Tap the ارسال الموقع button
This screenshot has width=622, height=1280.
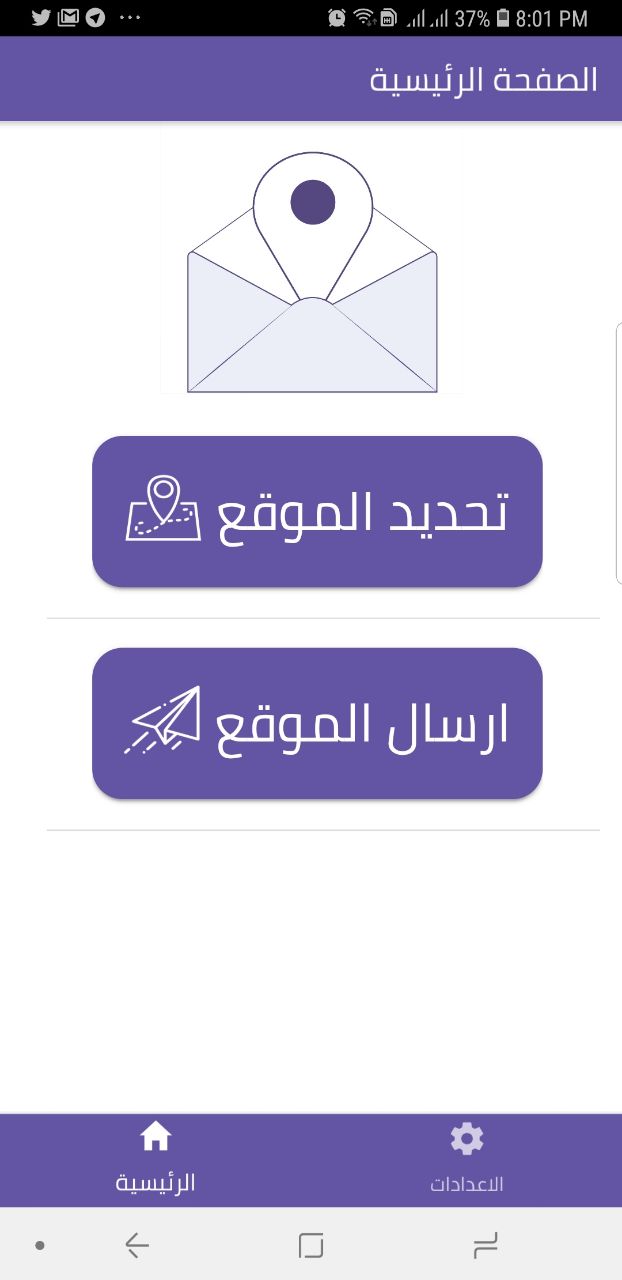[x=317, y=723]
